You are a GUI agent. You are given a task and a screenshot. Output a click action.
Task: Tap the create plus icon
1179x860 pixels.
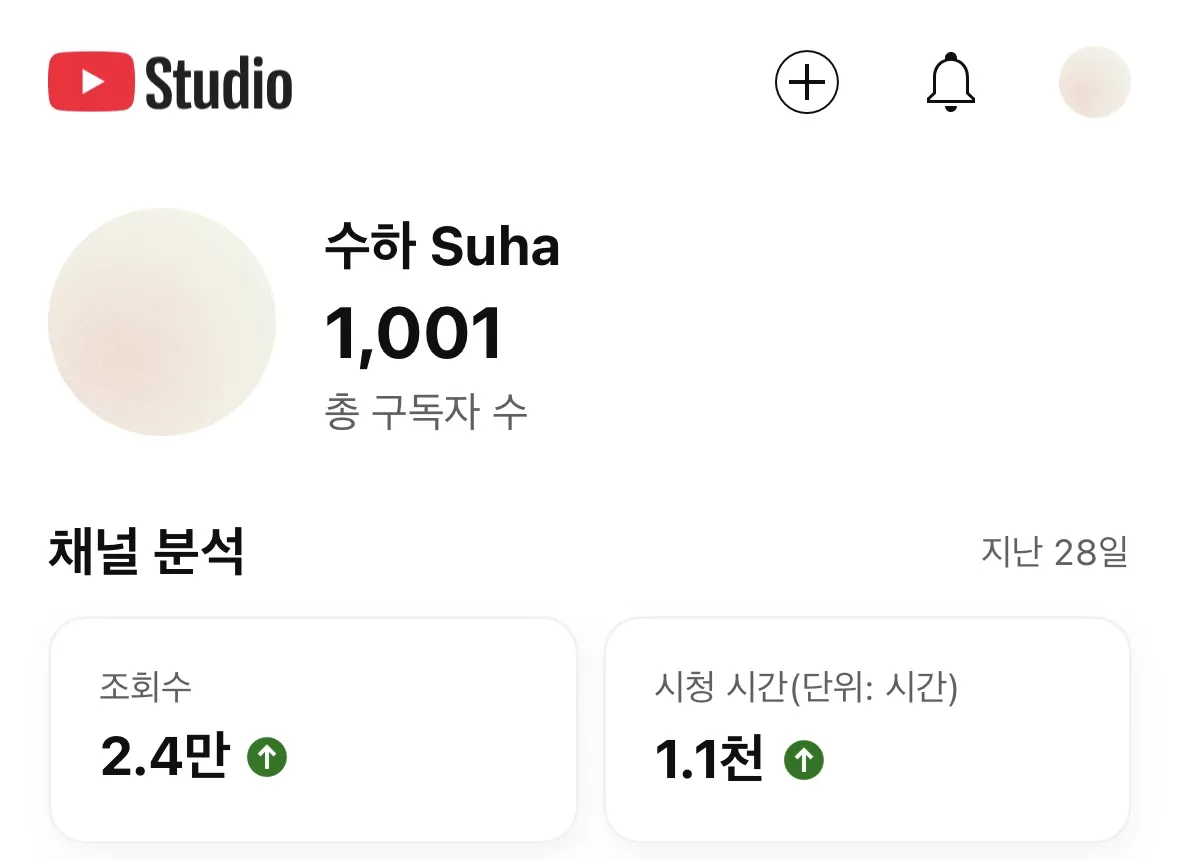[x=807, y=82]
